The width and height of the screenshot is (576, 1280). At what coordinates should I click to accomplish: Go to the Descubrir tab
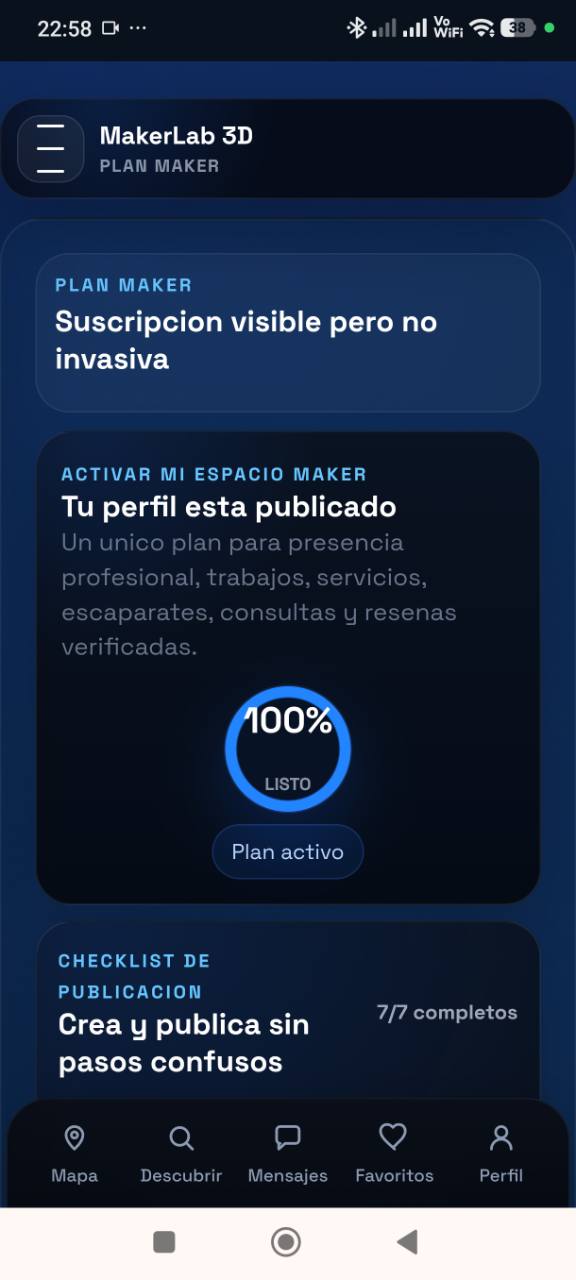point(181,1154)
